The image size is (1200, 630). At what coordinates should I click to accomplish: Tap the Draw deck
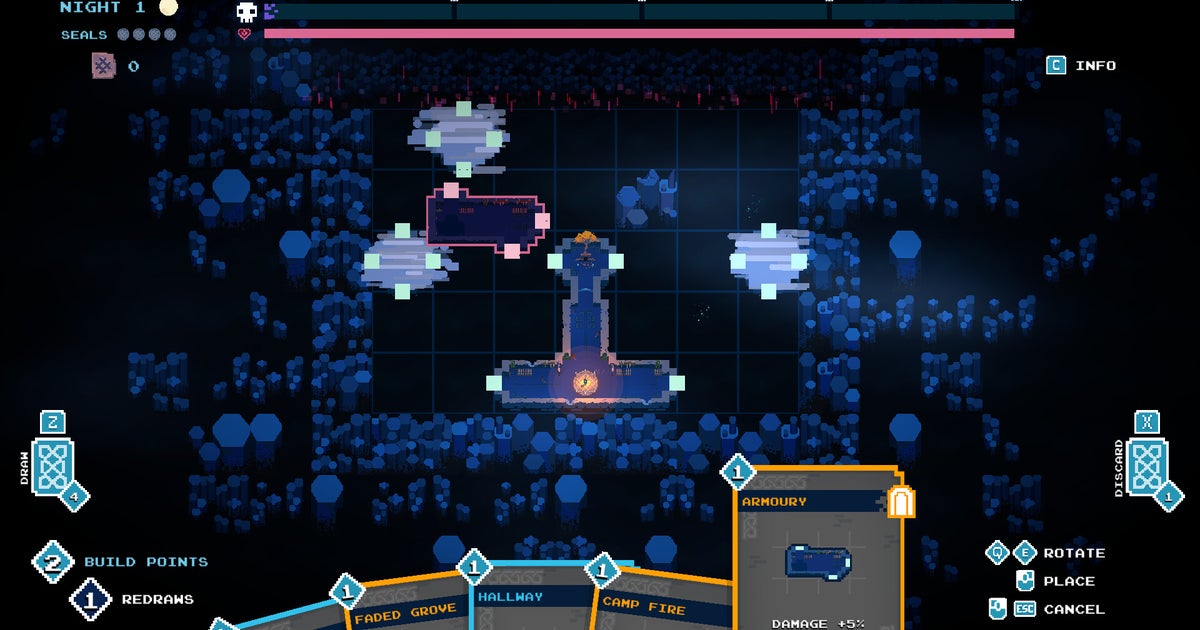[53, 466]
